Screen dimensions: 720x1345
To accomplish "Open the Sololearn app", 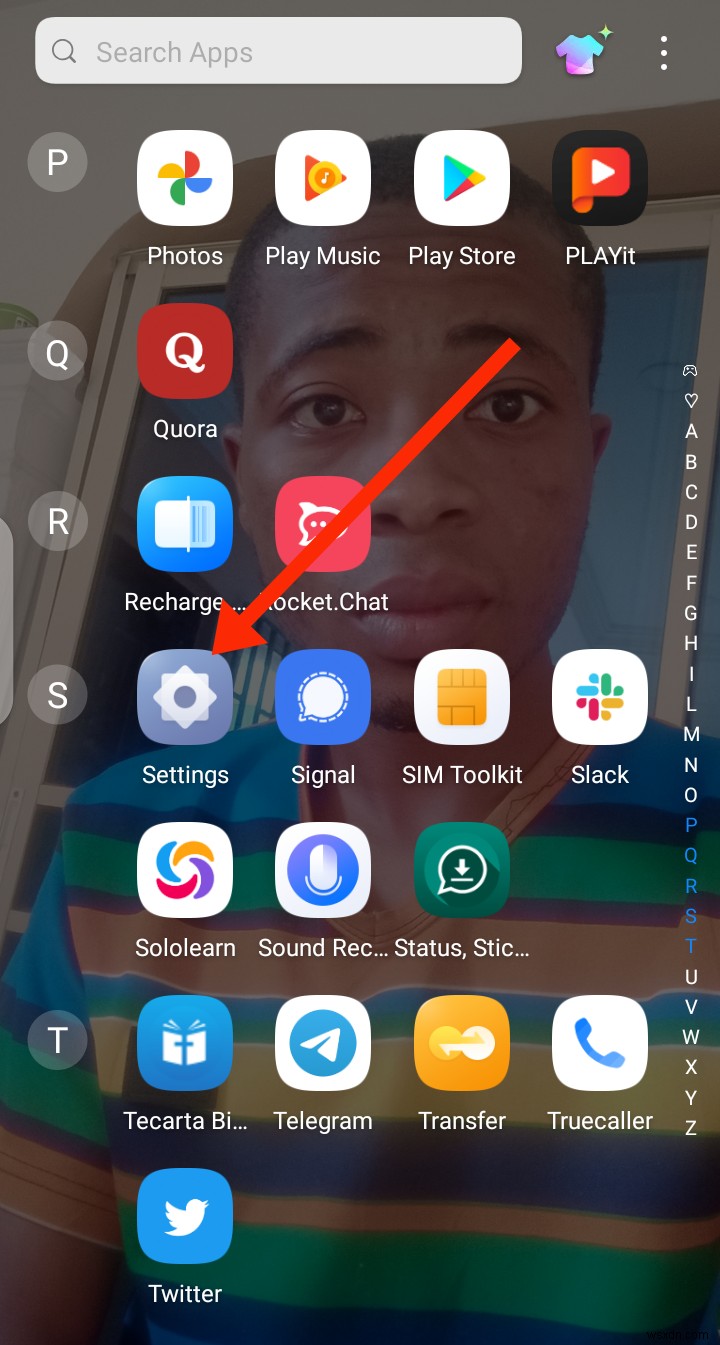I will coord(185,870).
